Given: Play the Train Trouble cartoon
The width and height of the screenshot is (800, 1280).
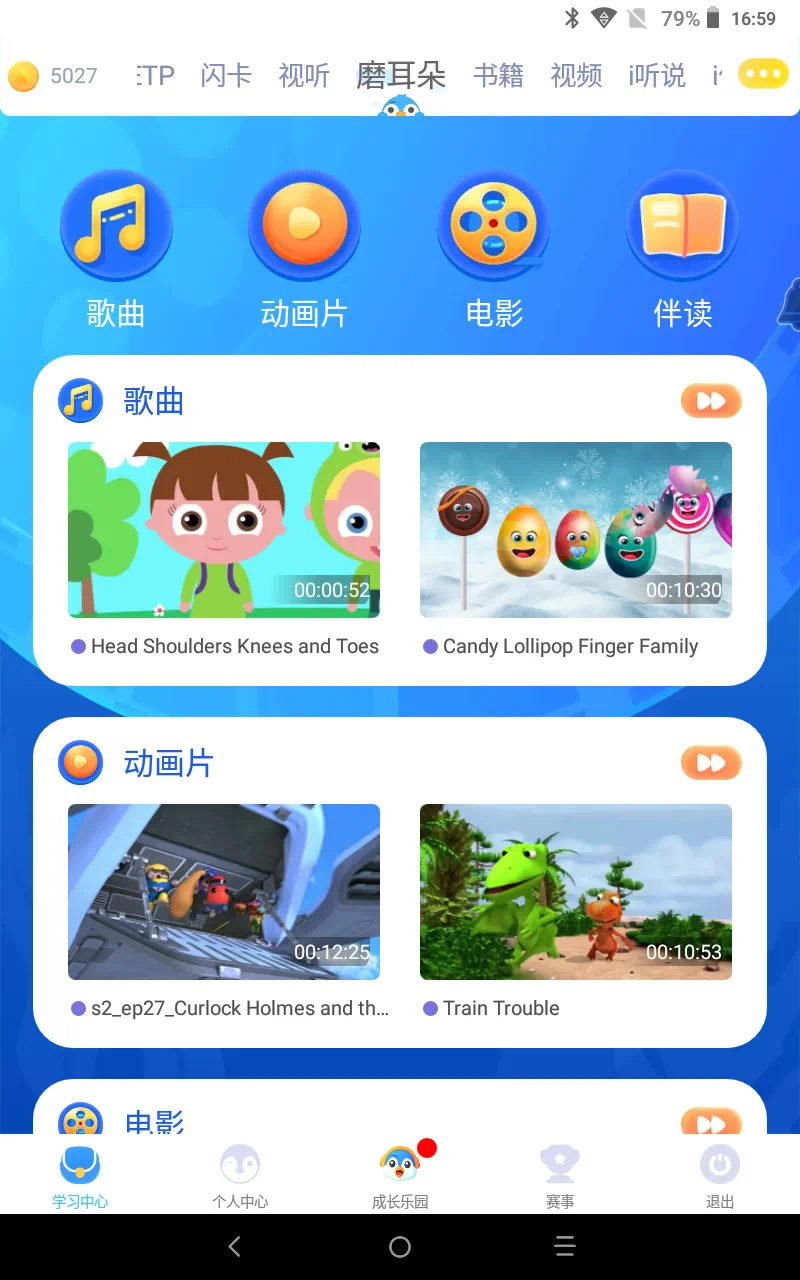Looking at the screenshot, I should pos(576,892).
